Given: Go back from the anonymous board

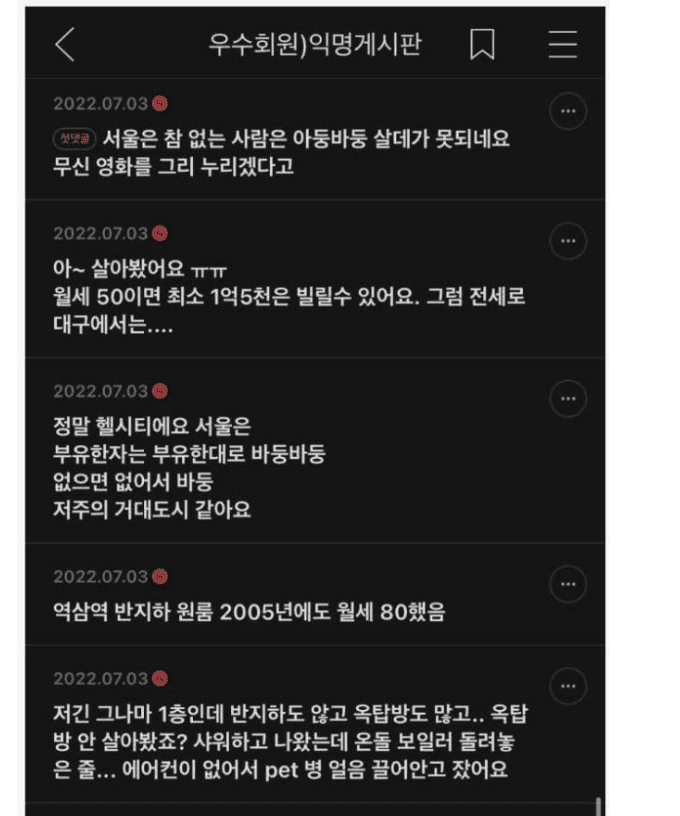Looking at the screenshot, I should tap(65, 45).
